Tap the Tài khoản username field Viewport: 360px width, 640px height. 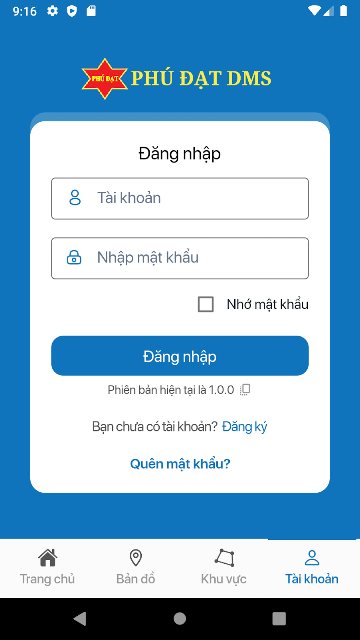click(180, 198)
